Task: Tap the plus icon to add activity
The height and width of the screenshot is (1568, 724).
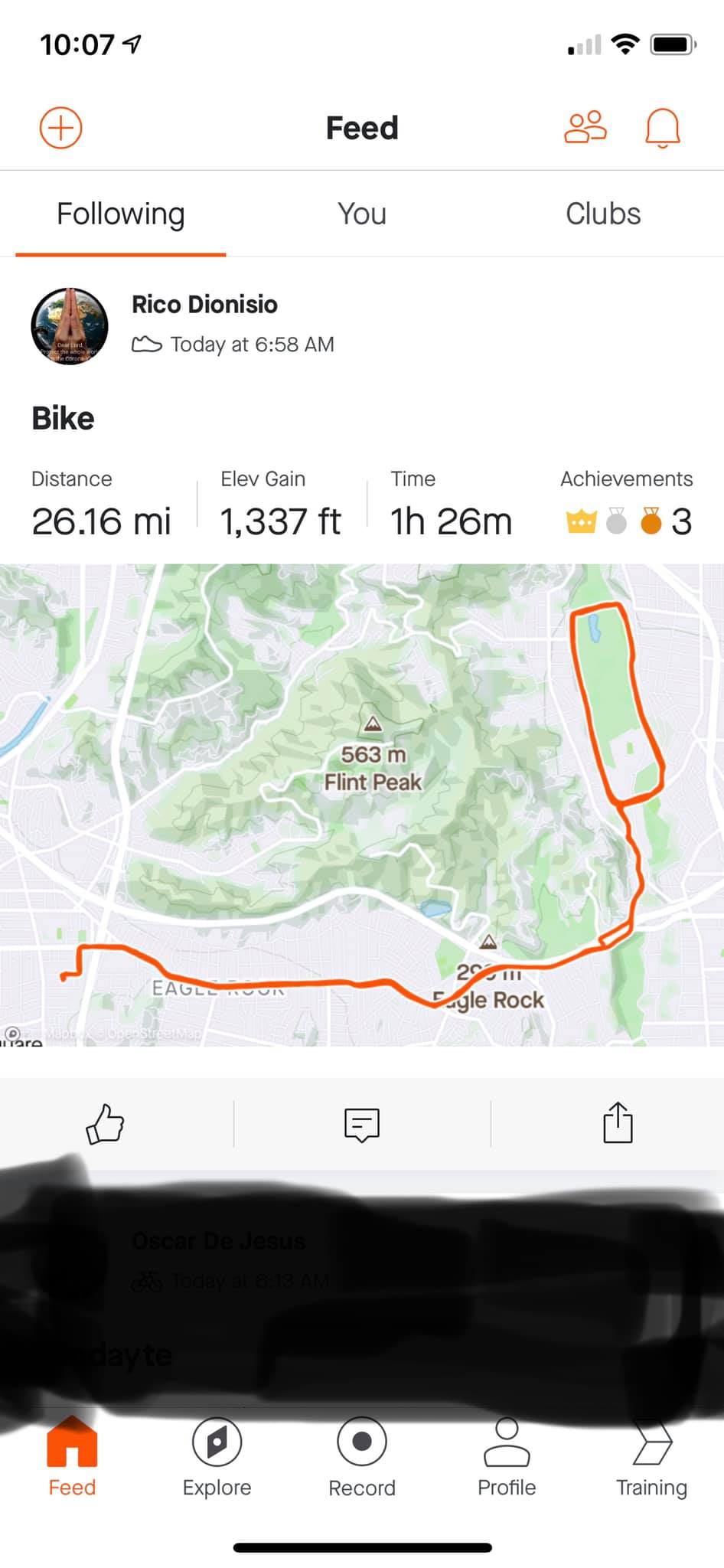Action: pyautogui.click(x=61, y=127)
